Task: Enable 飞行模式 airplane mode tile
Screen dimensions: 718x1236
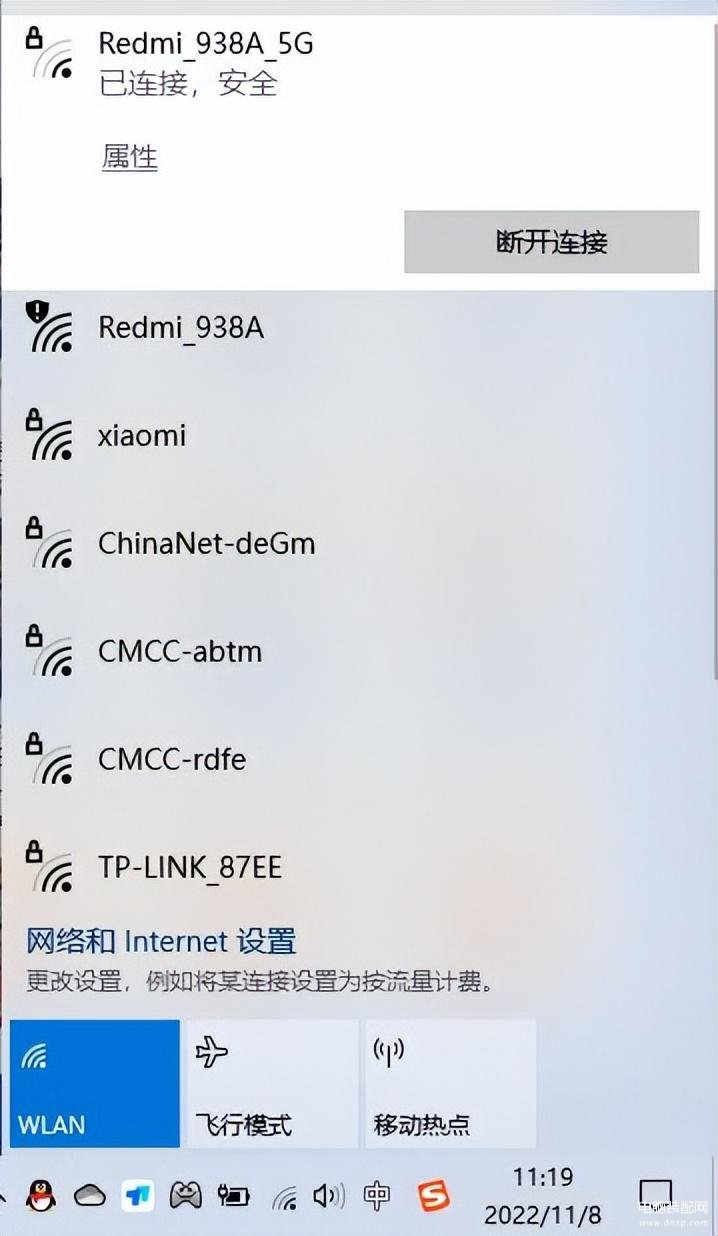Action: pyautogui.click(x=272, y=1083)
